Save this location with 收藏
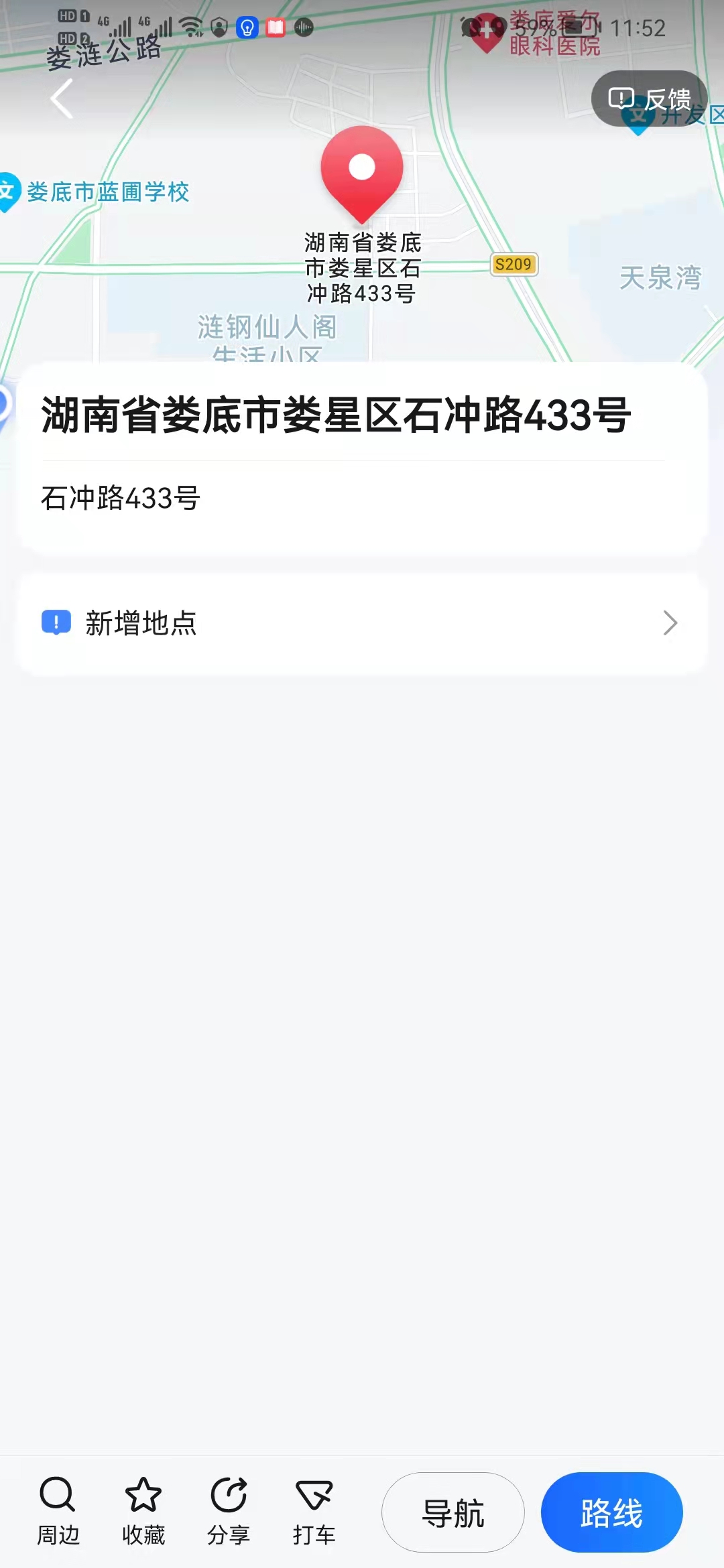This screenshot has height=1568, width=724. tap(143, 1512)
